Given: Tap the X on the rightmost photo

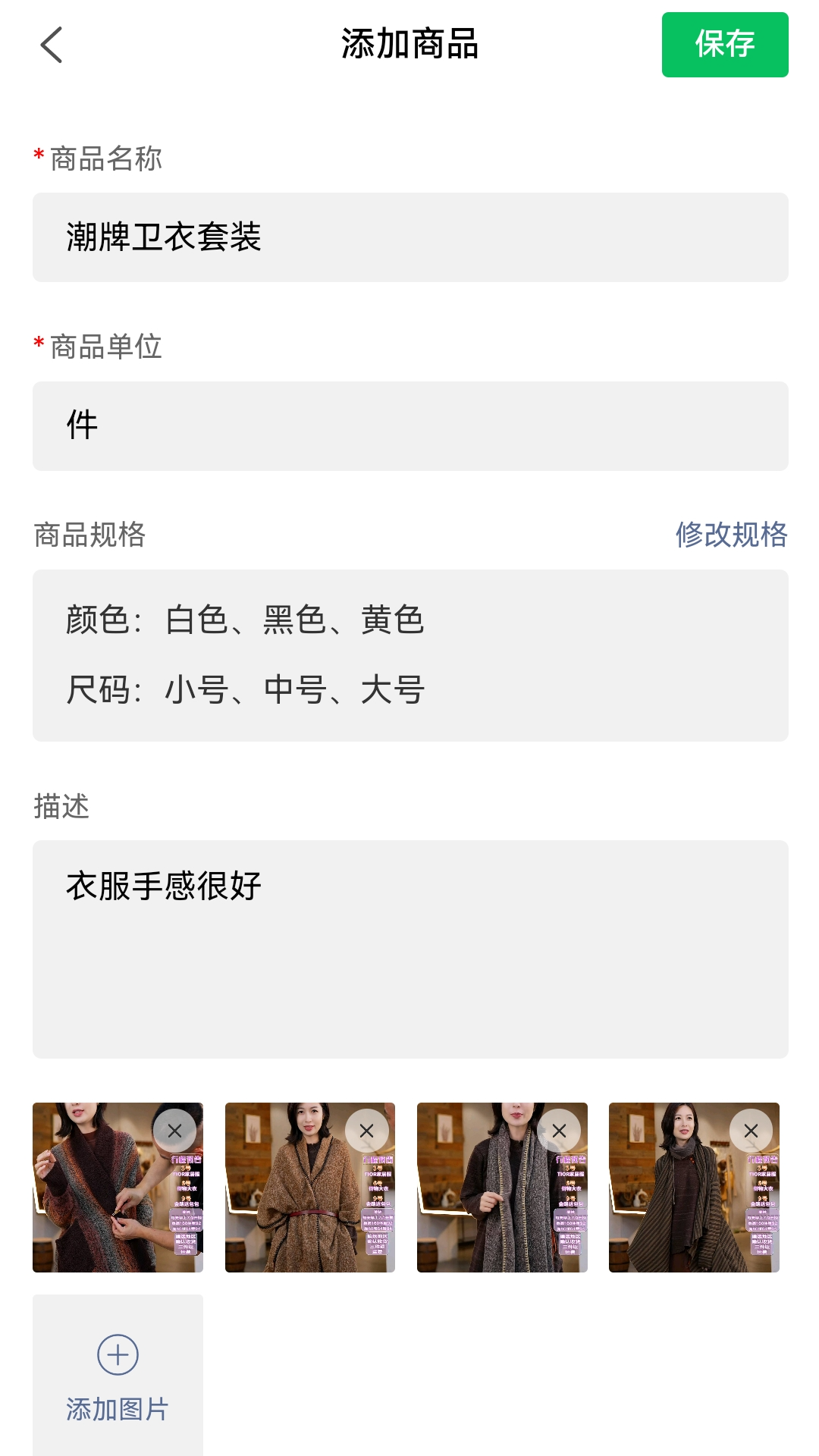Looking at the screenshot, I should click(x=752, y=1130).
